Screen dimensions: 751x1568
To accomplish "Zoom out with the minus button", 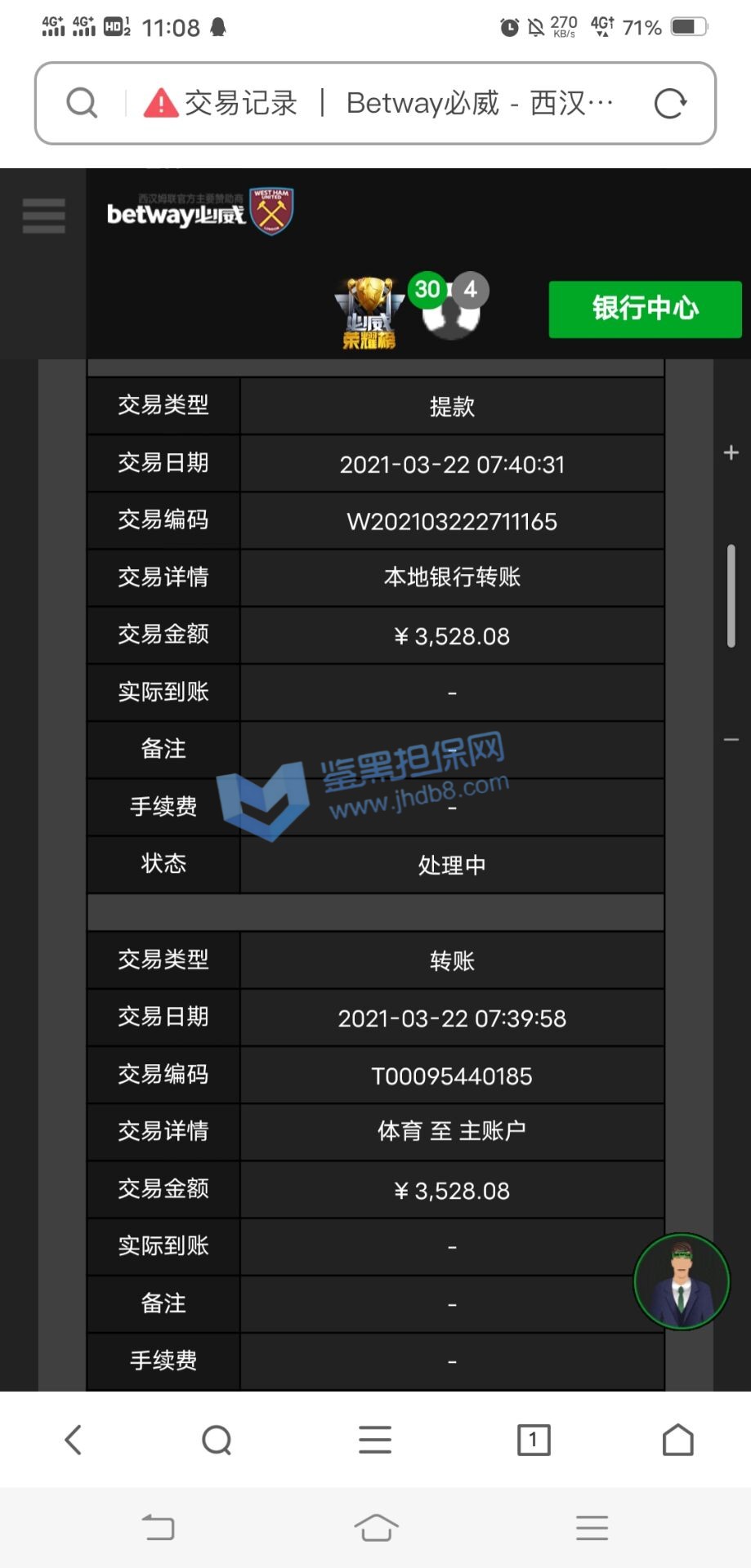I will point(731,739).
